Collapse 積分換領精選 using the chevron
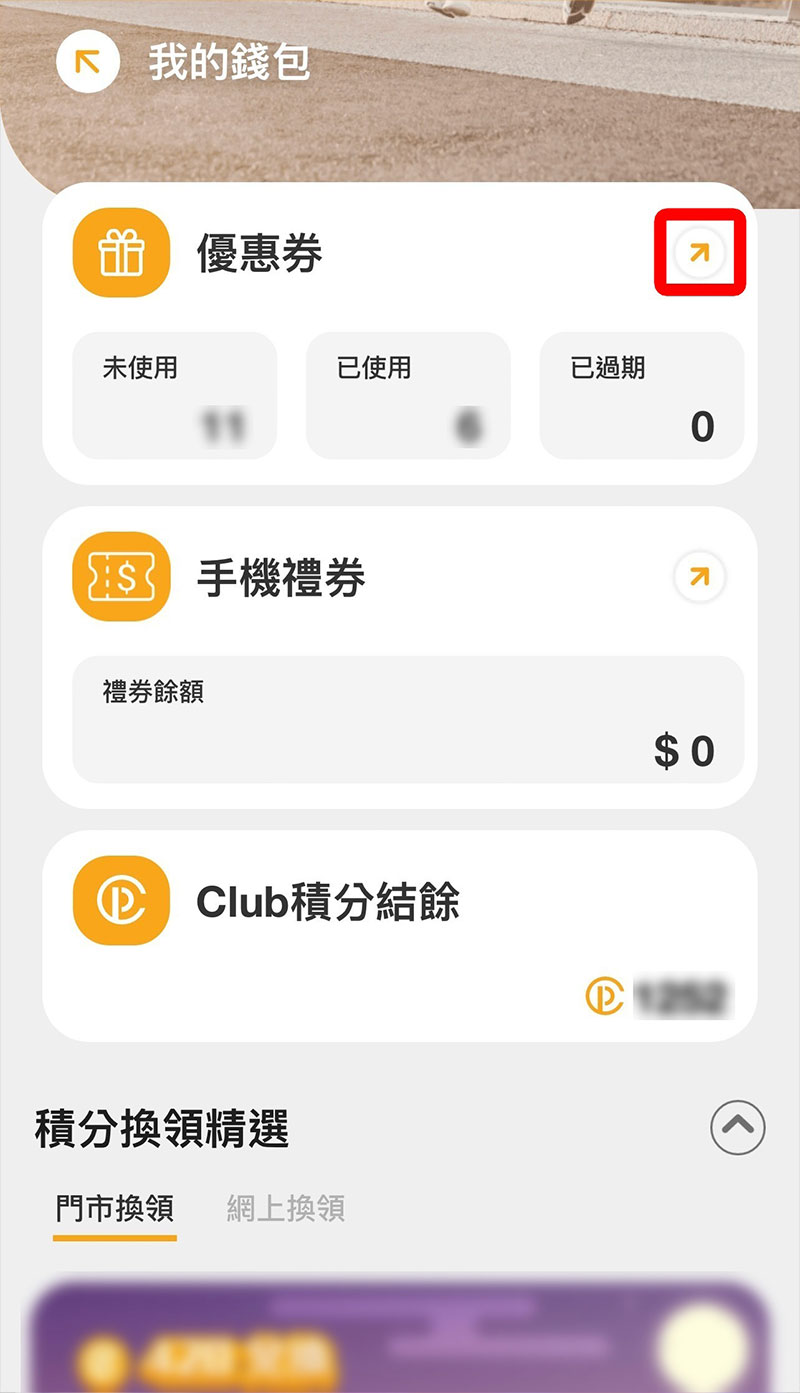This screenshot has height=1393, width=800. coord(737,1127)
